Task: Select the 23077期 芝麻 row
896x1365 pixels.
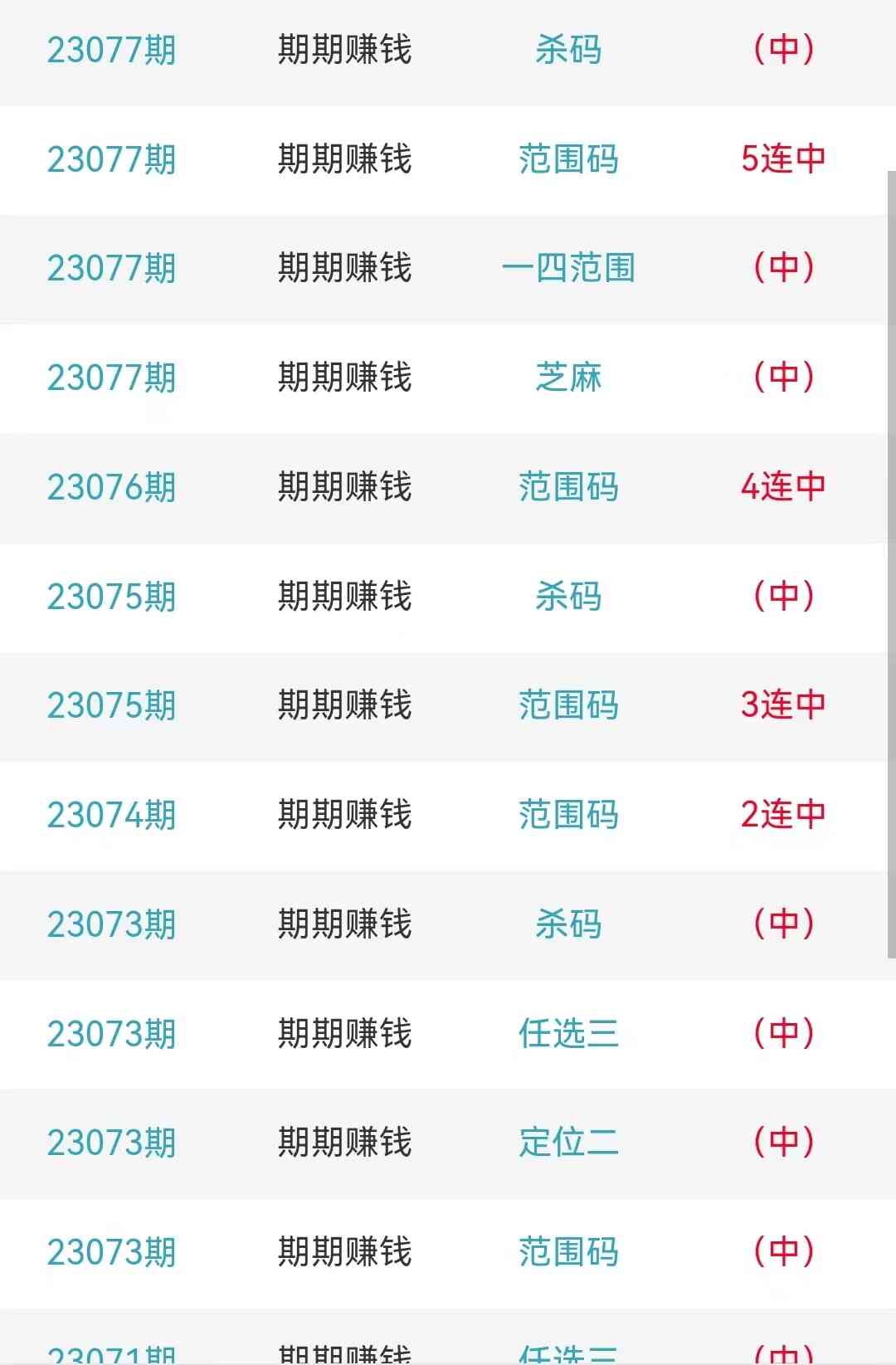Action: pyautogui.click(x=568, y=378)
